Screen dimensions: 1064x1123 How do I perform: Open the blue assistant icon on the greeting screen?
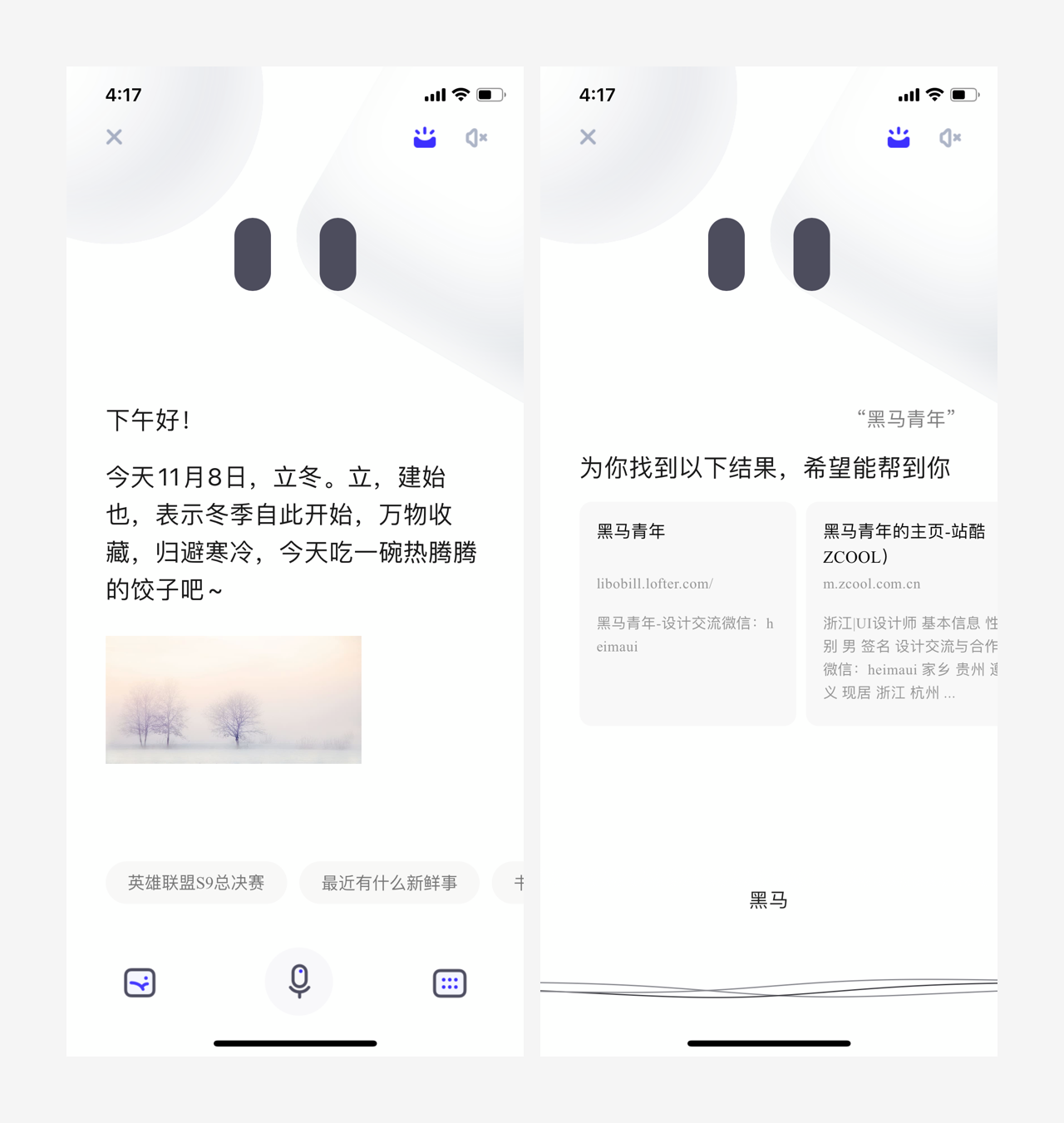pos(425,138)
